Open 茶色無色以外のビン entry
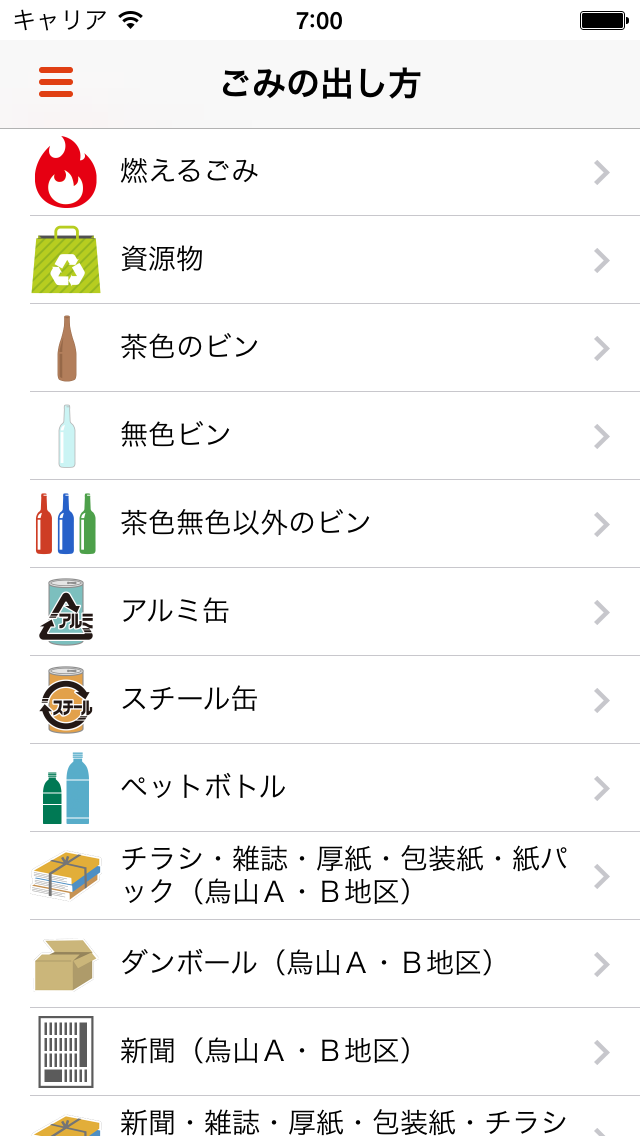 tap(320, 524)
